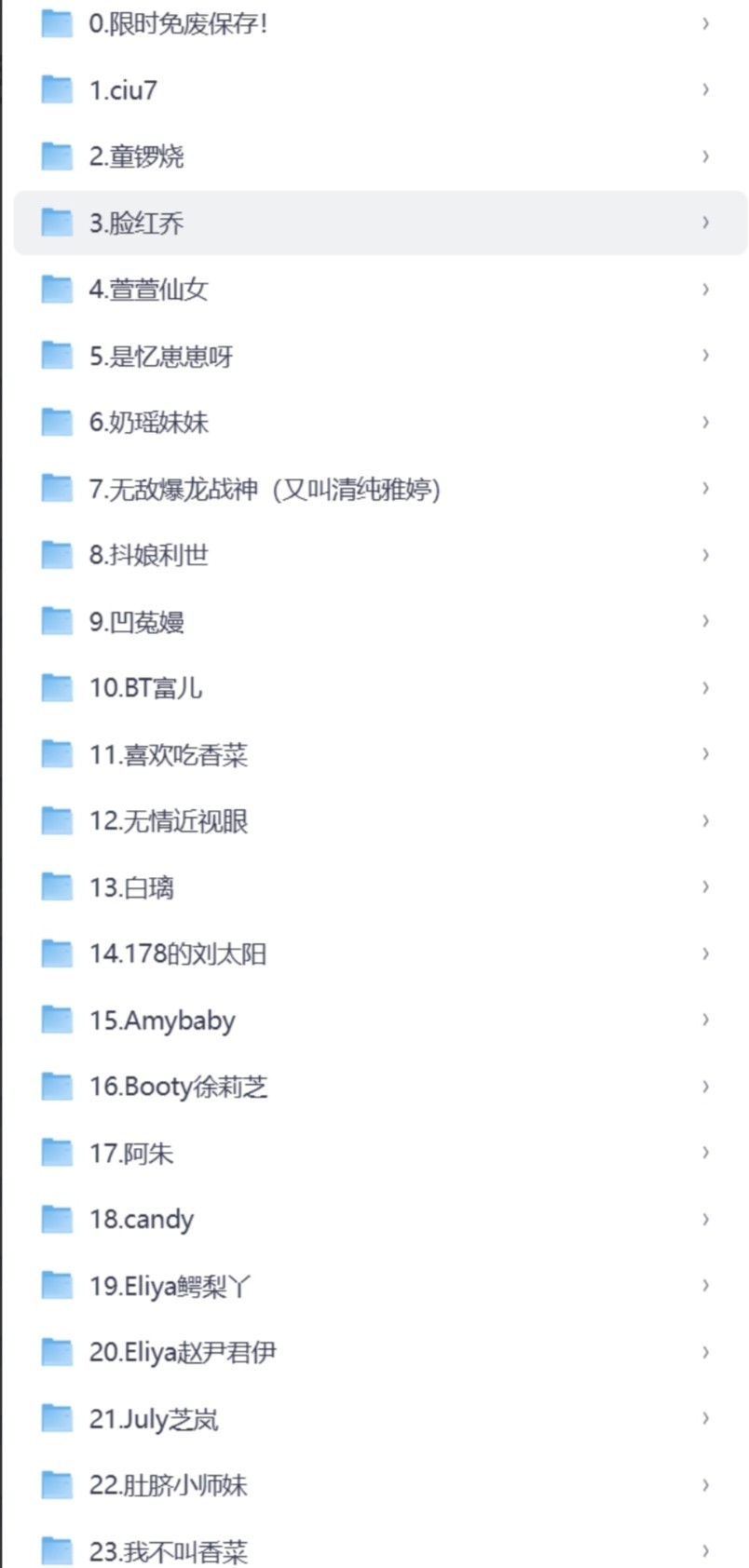Open the 14.178的刘太阳 folder
This screenshot has width=749, height=1568.
177,954
